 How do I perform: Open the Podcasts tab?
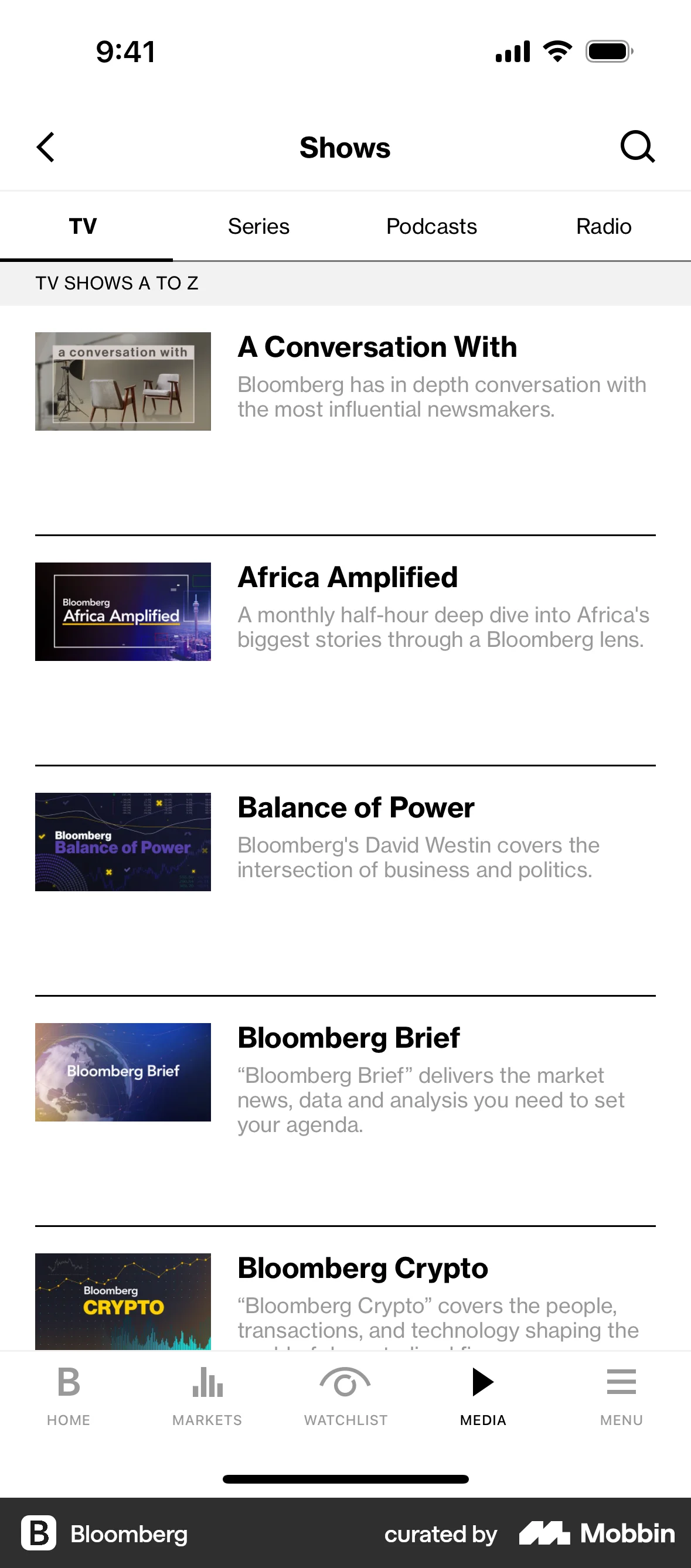431,226
